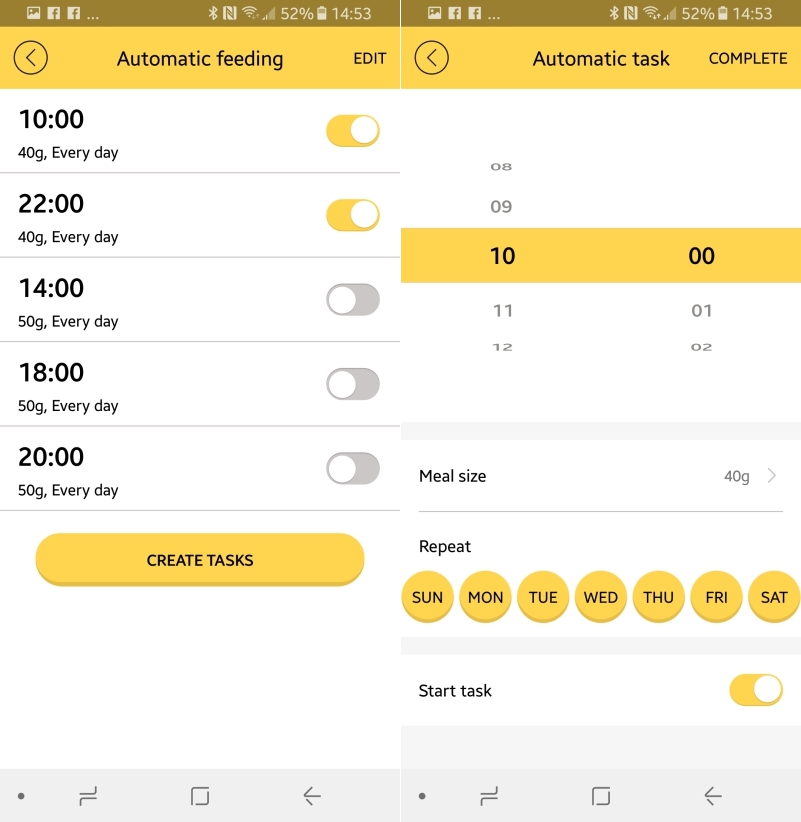Image resolution: width=801 pixels, height=822 pixels.
Task: Unselect FRI in Repeat days
Action: coord(716,597)
